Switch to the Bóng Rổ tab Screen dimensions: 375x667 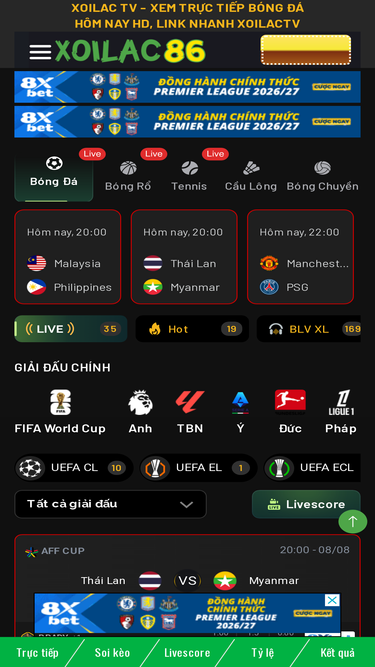pyautogui.click(x=128, y=176)
